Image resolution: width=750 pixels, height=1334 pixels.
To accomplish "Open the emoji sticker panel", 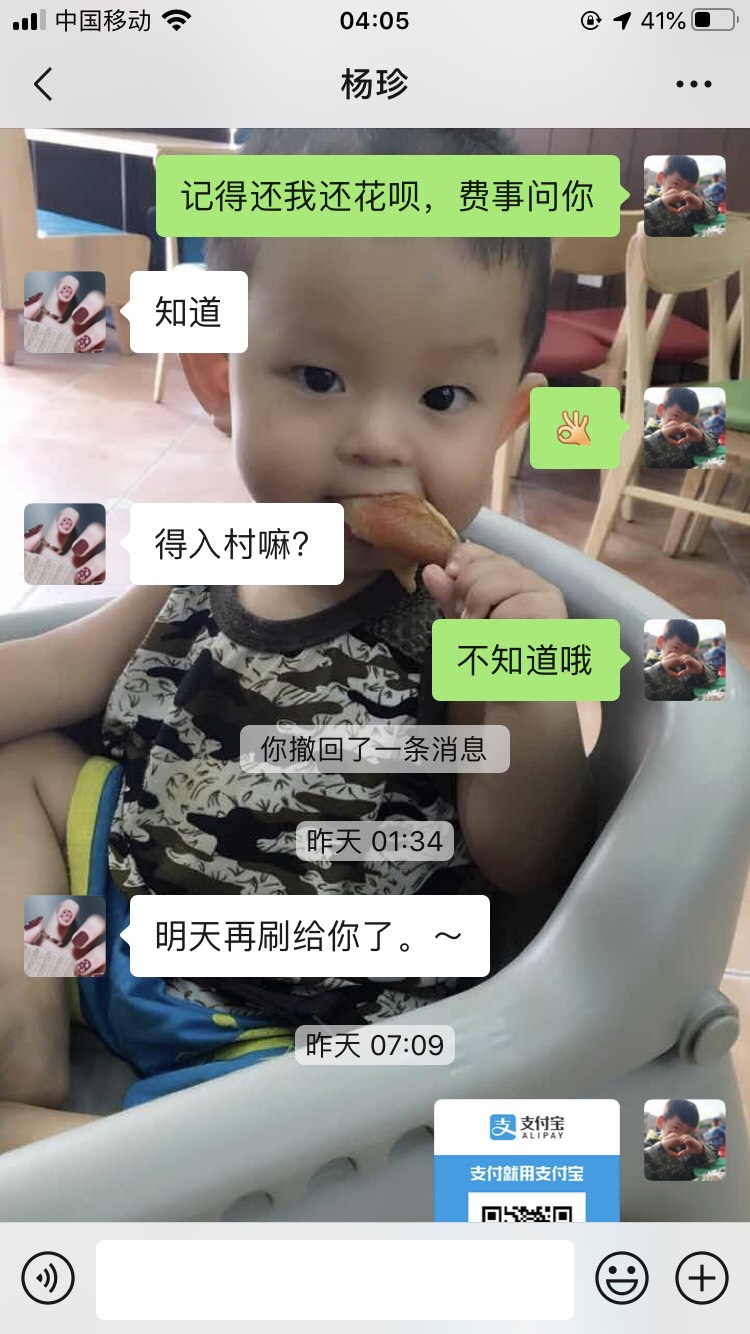I will pyautogui.click(x=622, y=1278).
